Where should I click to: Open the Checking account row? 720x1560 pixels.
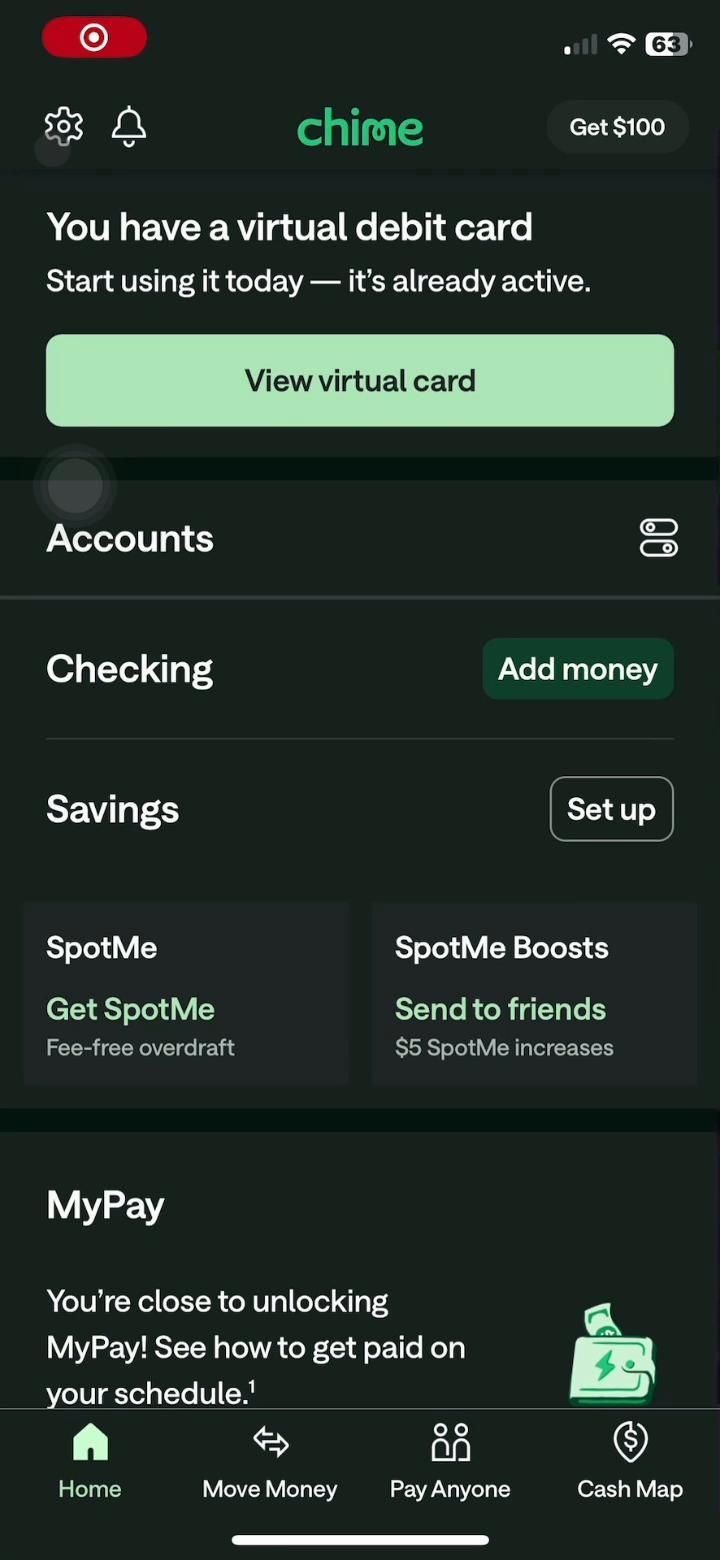pyautogui.click(x=130, y=669)
